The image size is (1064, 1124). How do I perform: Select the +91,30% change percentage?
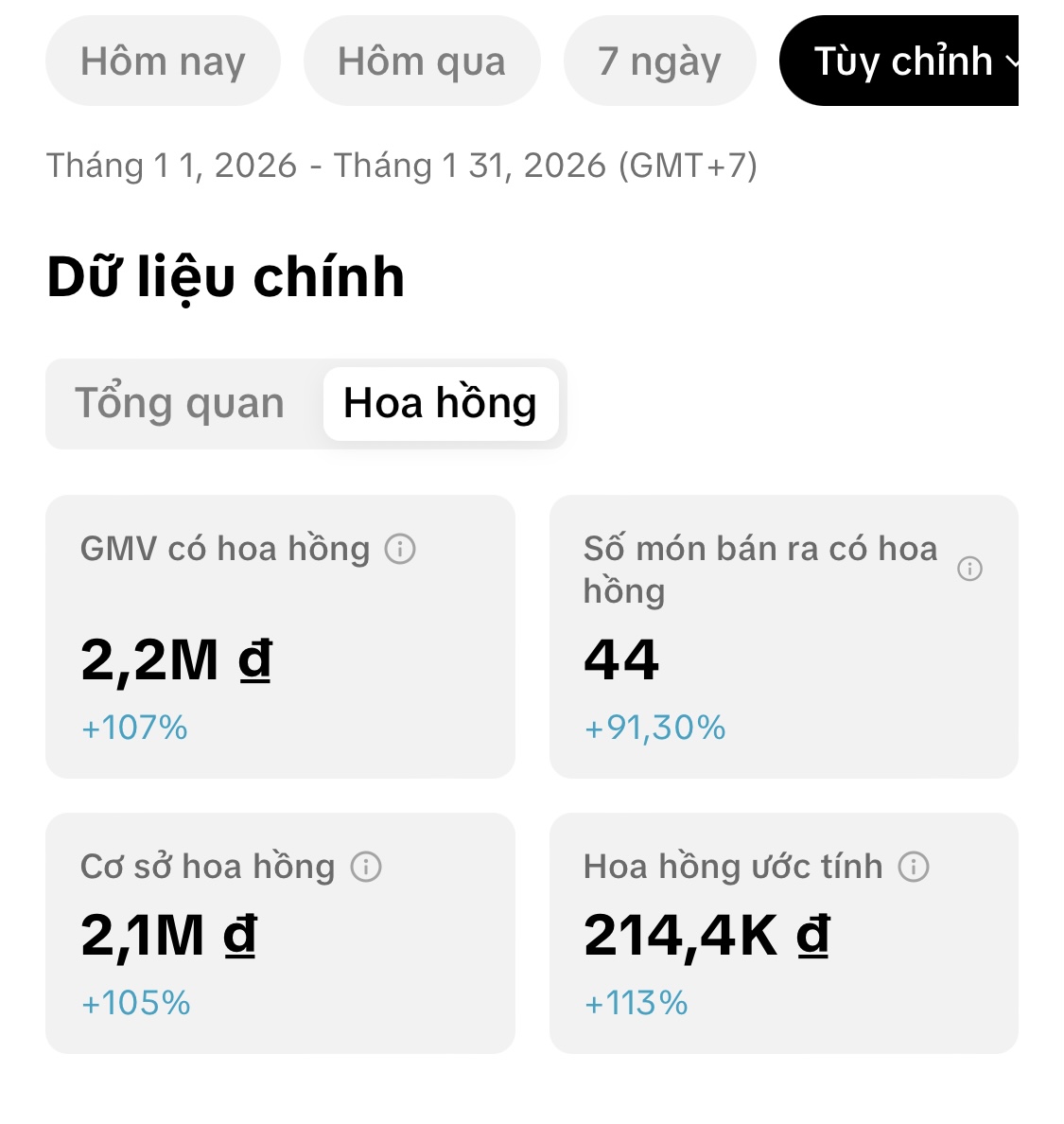click(653, 728)
